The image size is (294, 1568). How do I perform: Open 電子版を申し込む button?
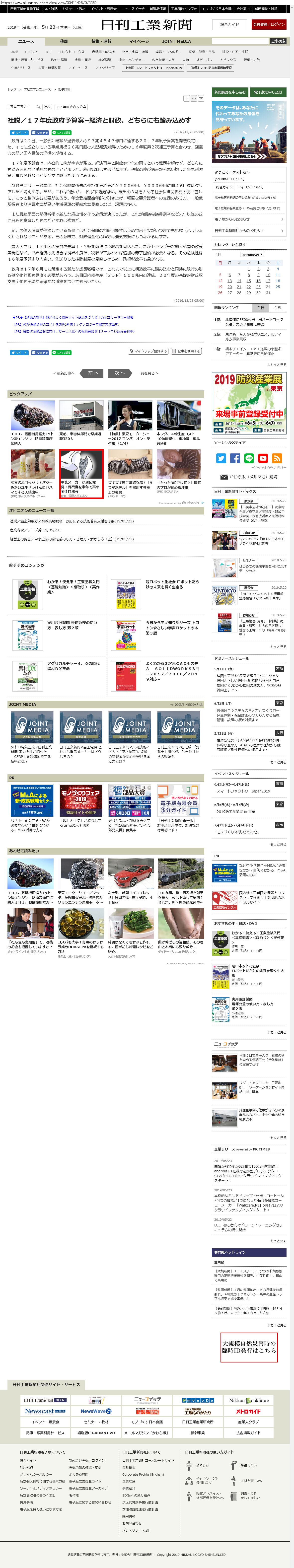(x=268, y=92)
